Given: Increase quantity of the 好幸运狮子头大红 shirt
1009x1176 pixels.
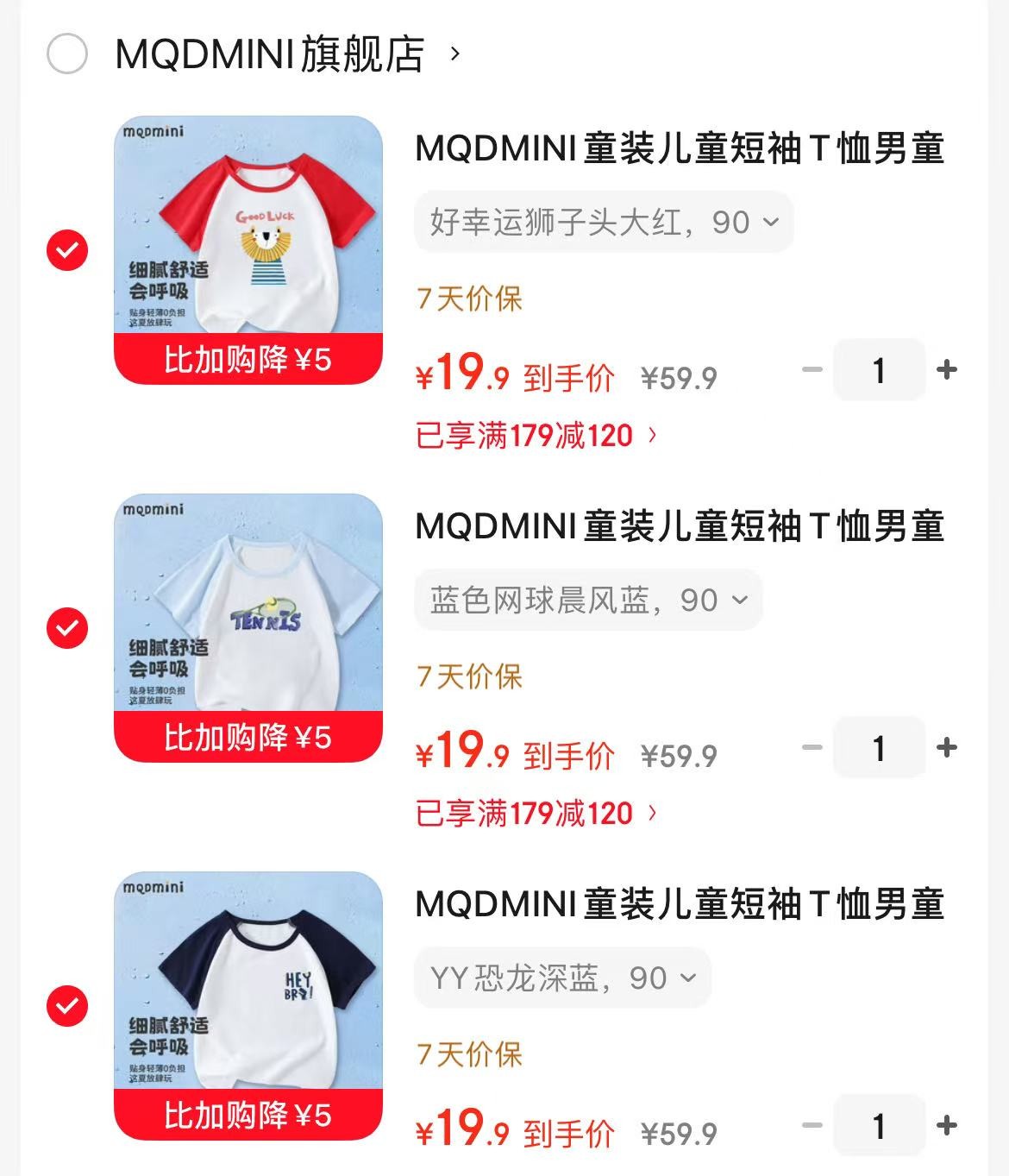Looking at the screenshot, I should point(947,370).
